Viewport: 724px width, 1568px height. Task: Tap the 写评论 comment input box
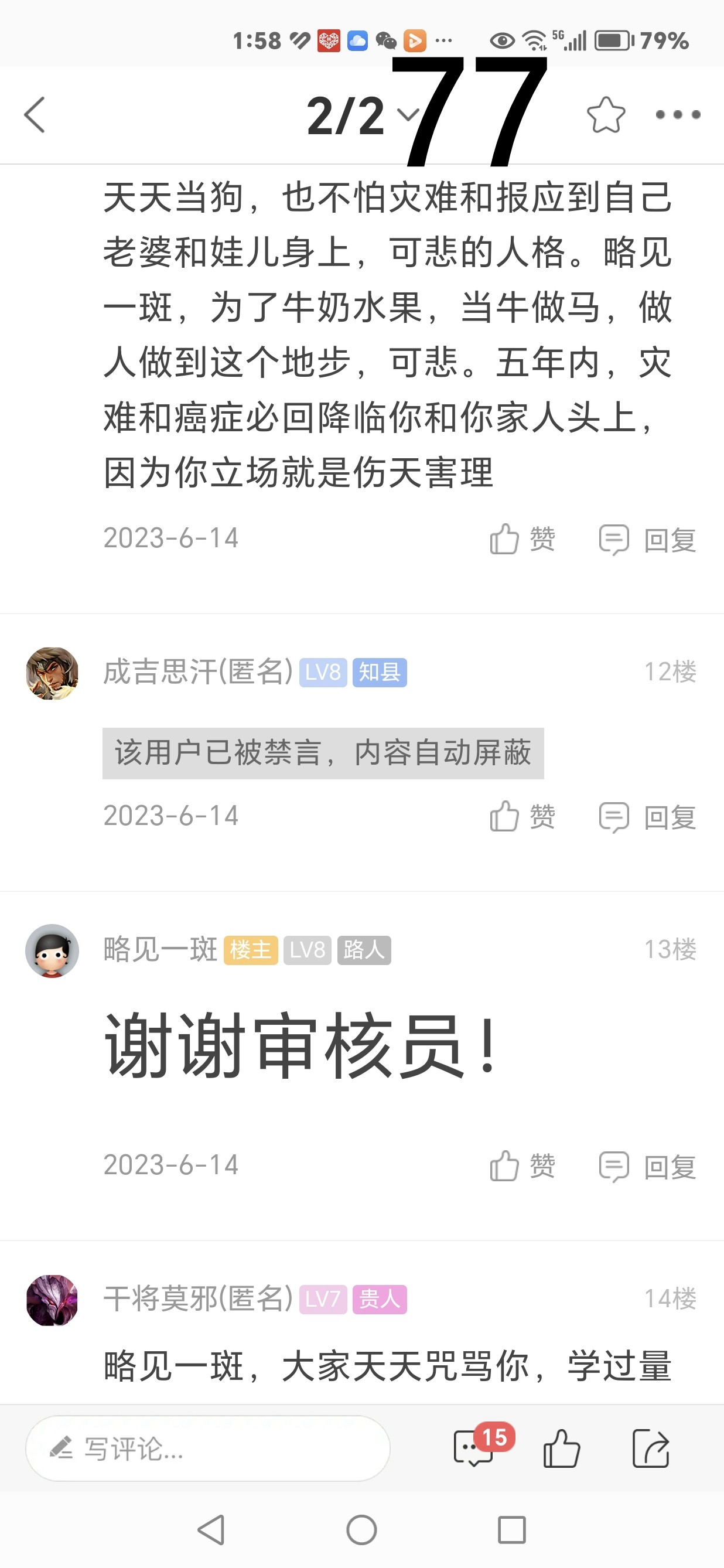coord(207,1448)
